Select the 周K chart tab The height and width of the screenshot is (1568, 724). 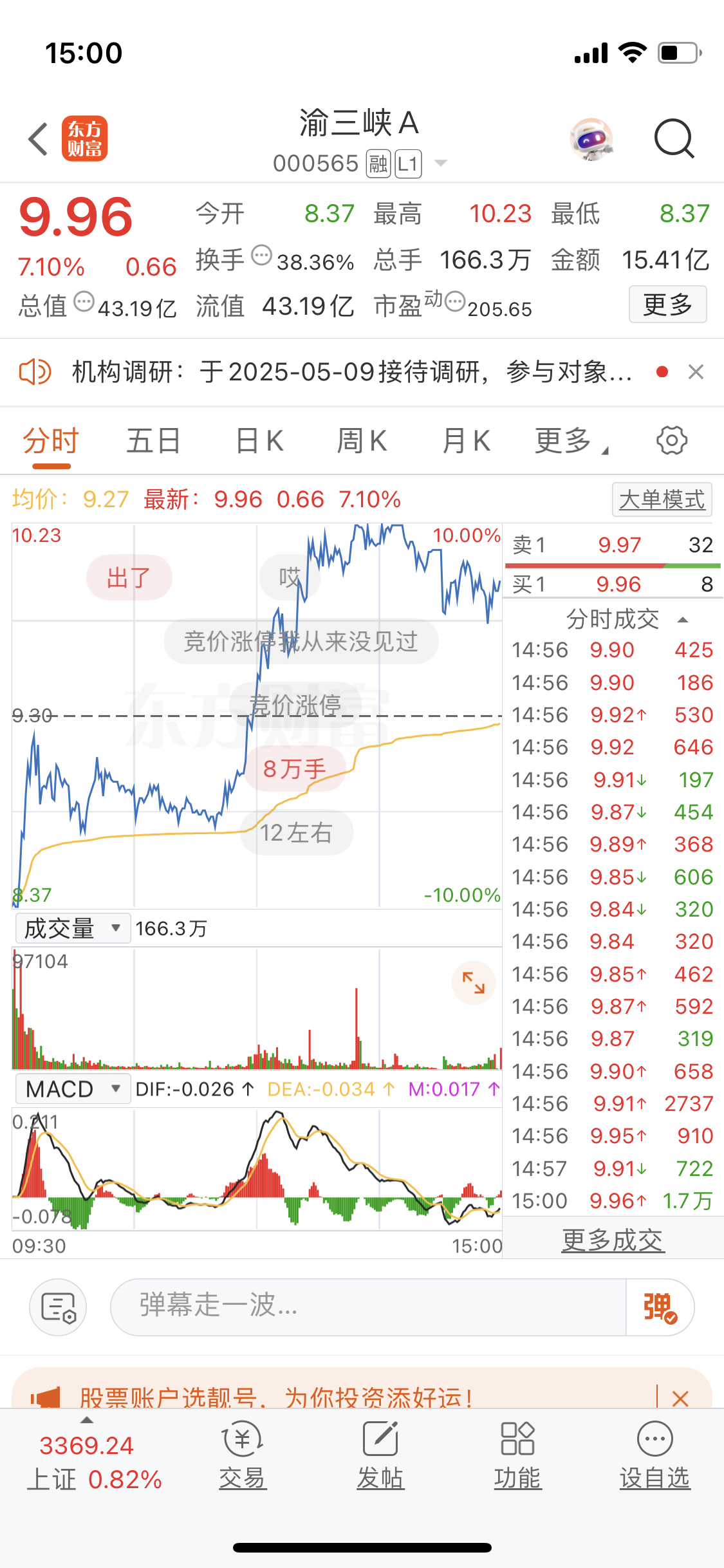point(362,442)
